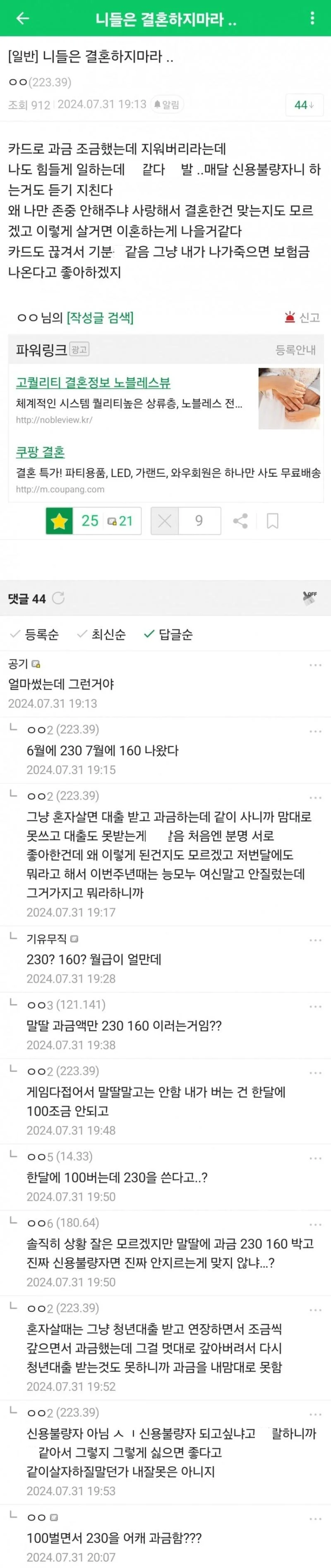
Task: Open the 노블레스뷰 marriage info ad link
Action: coord(93,382)
